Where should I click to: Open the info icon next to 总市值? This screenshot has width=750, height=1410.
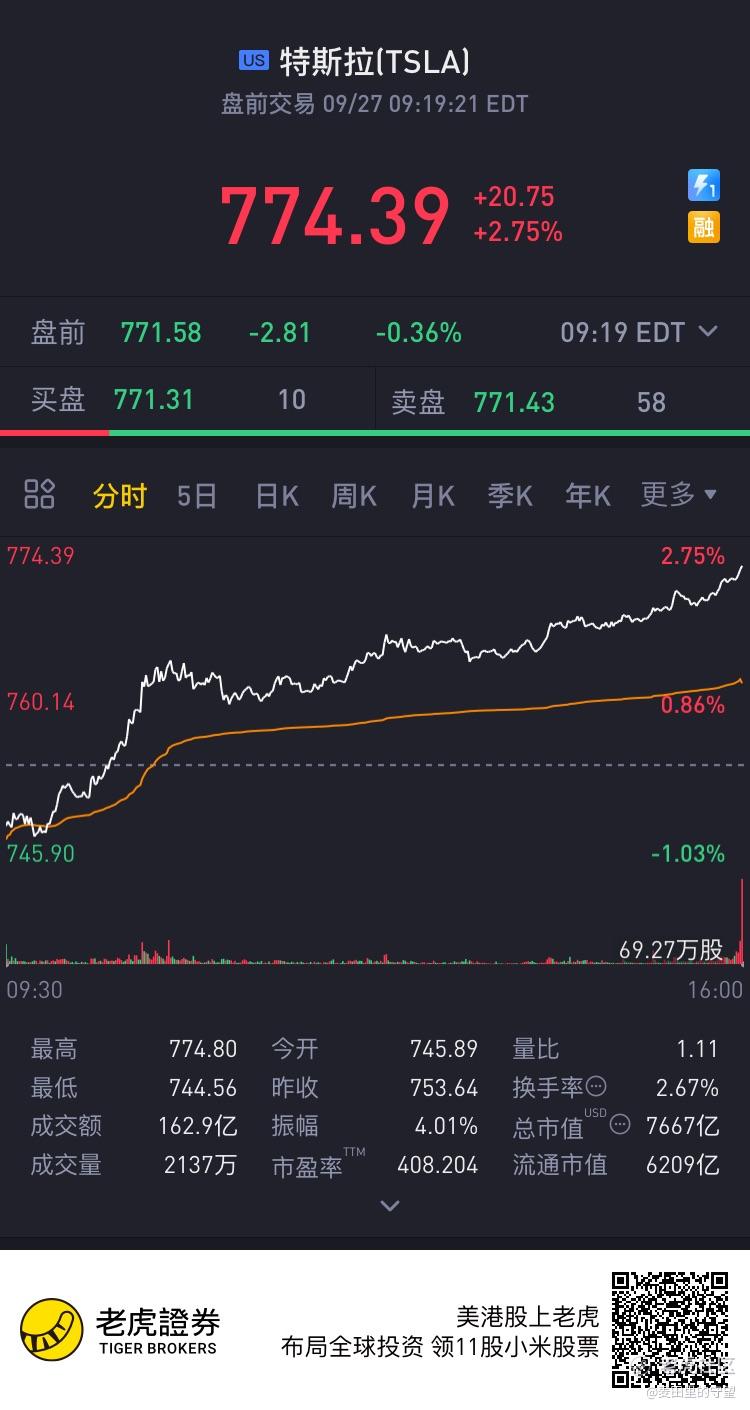point(620,1124)
